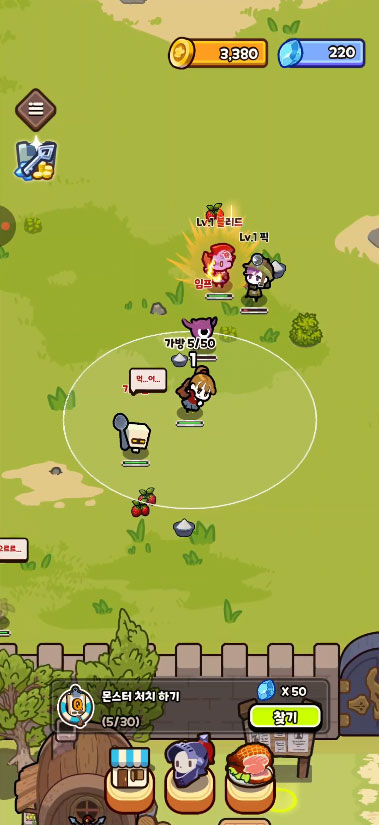
Task: Open the meat food button
Action: pyautogui.click(x=250, y=778)
